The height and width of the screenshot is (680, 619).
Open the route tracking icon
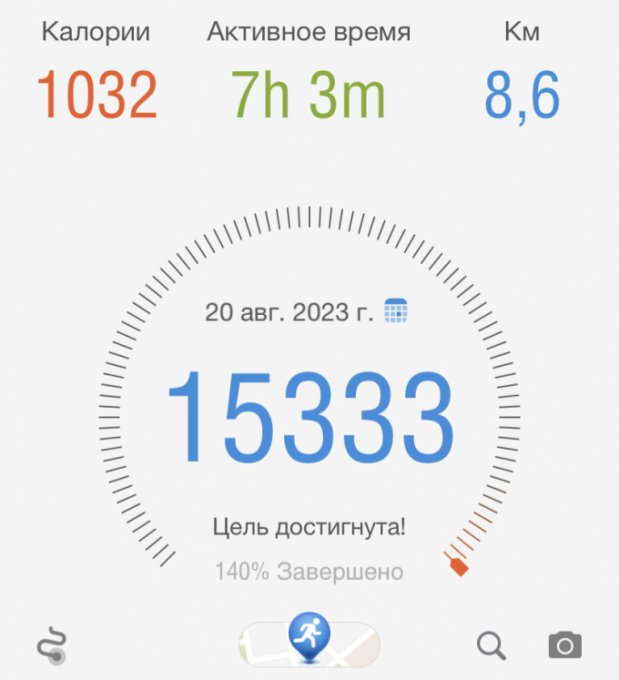(52, 645)
